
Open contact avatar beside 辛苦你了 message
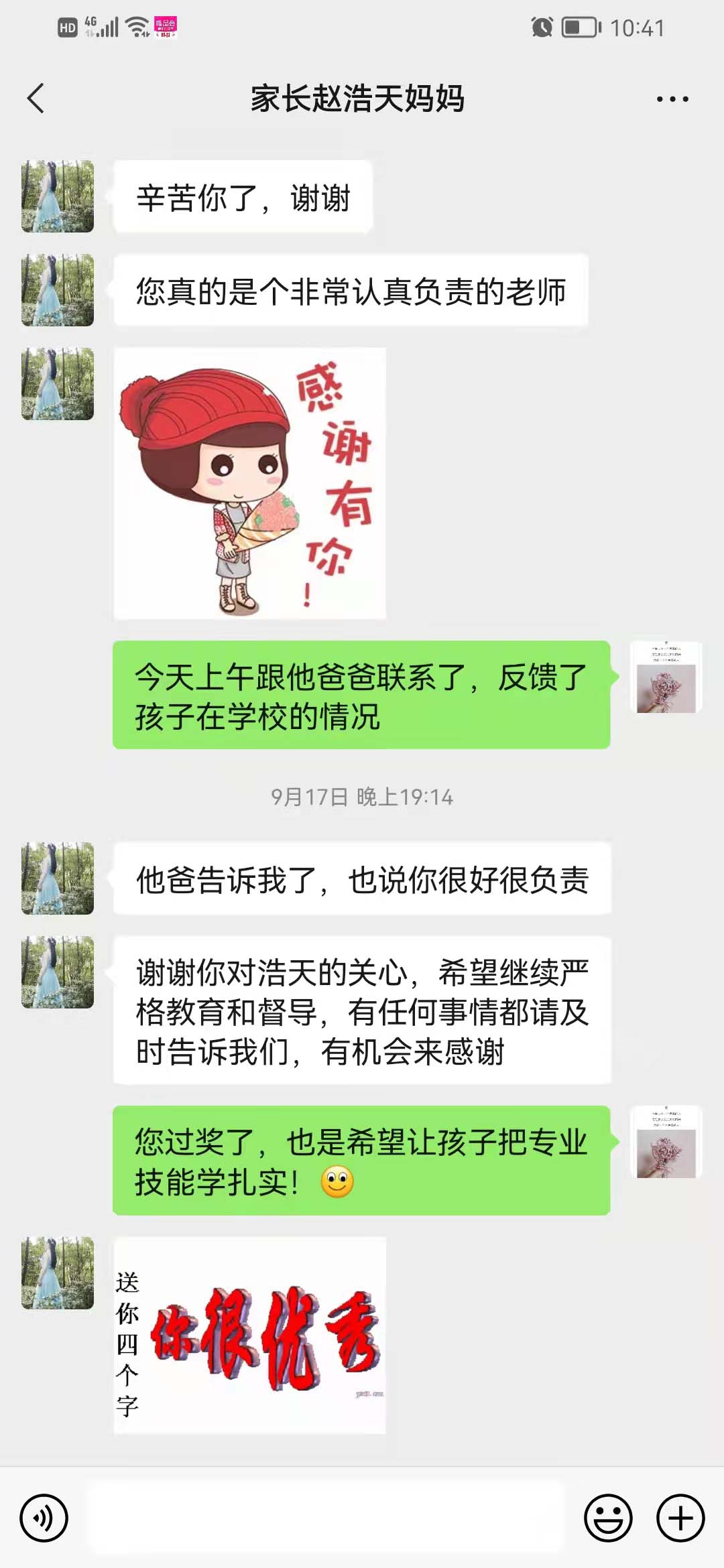58,196
